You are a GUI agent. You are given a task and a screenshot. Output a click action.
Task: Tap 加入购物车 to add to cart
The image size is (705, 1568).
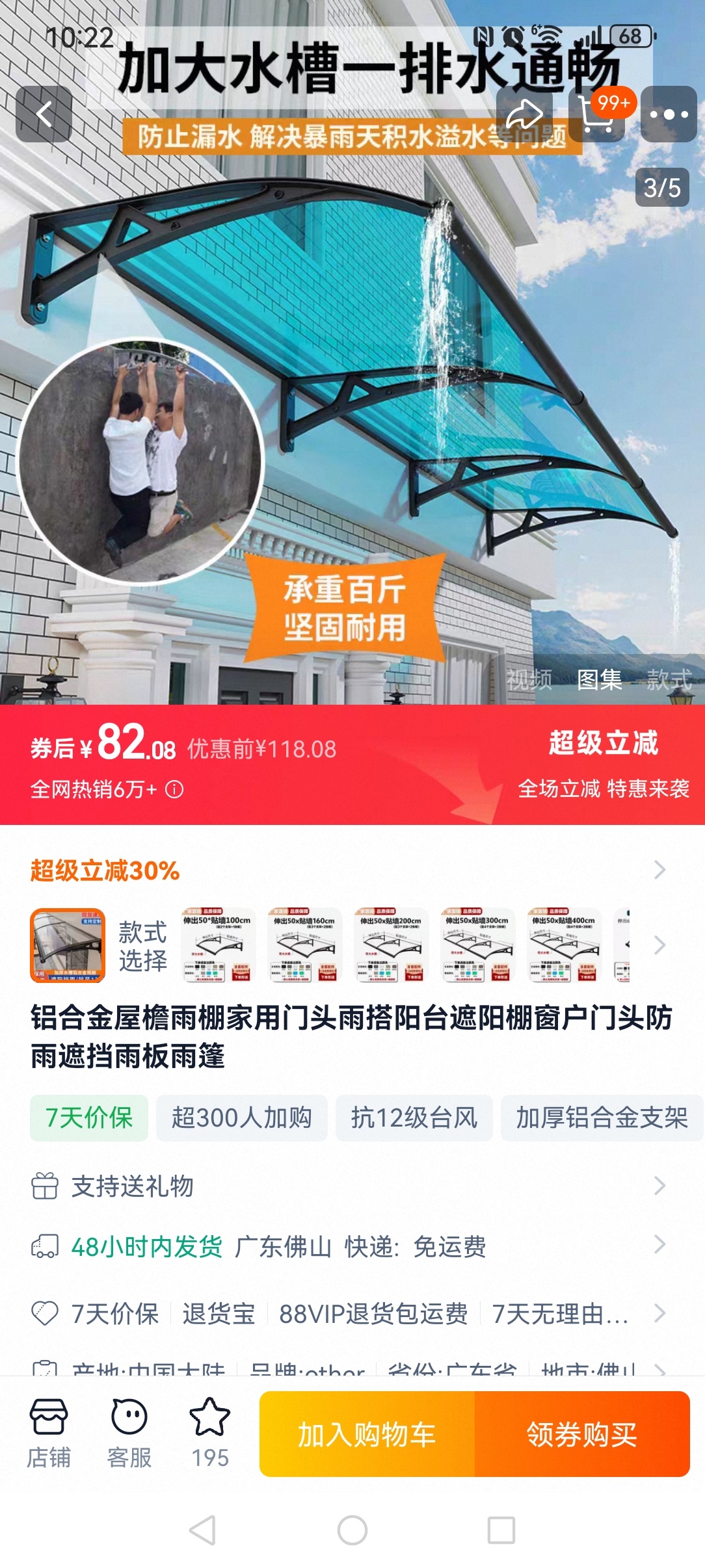click(x=367, y=1434)
